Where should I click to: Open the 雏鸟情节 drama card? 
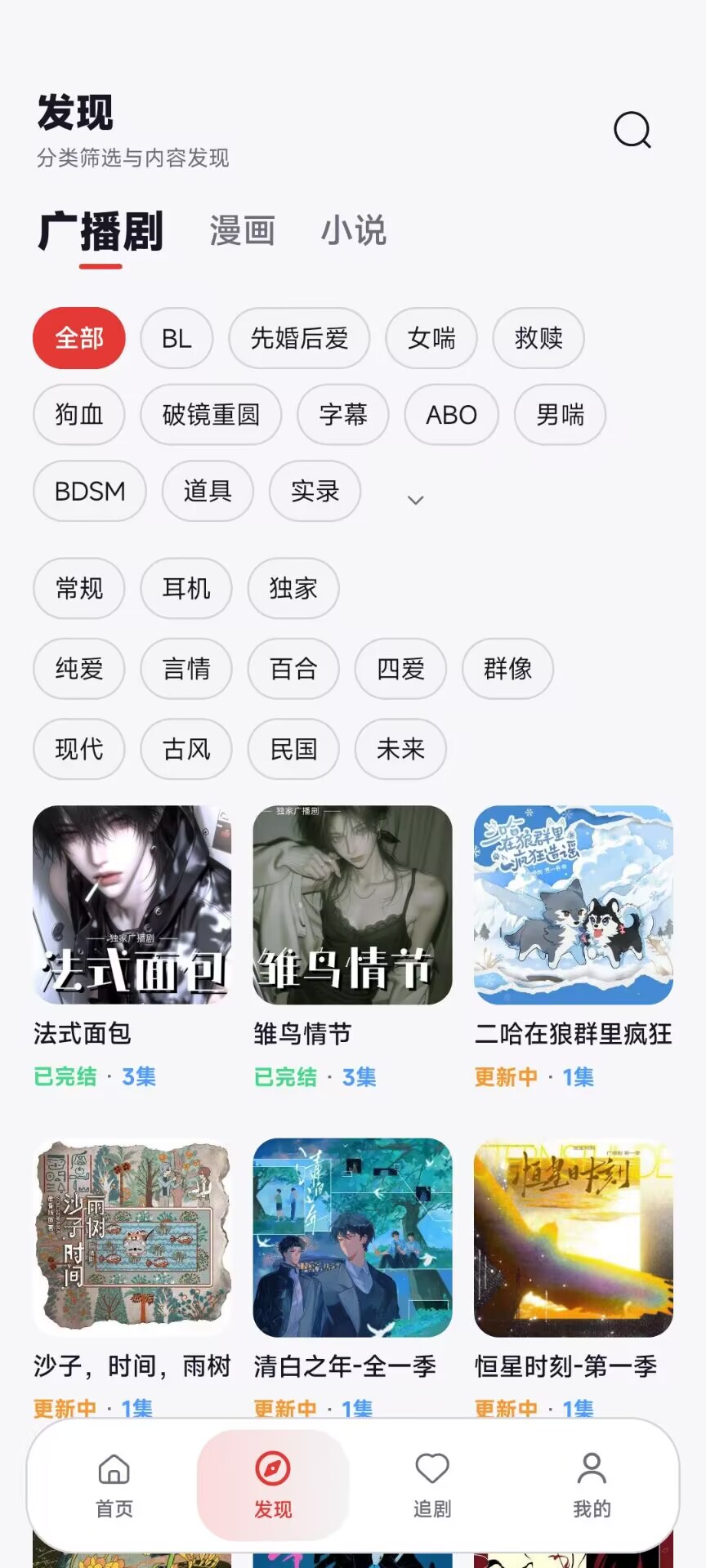tap(352, 947)
